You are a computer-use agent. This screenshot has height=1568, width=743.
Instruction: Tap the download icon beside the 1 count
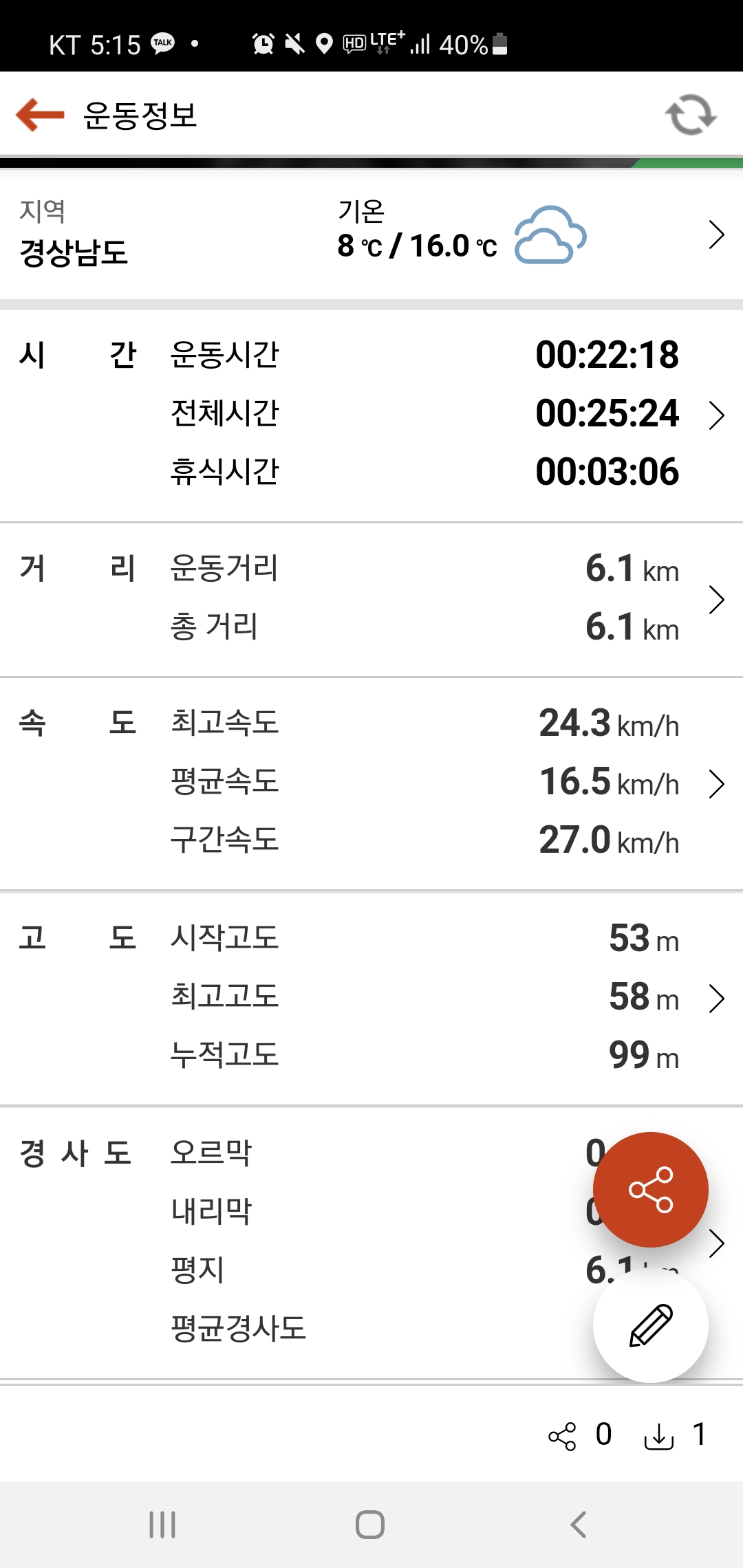[658, 1436]
